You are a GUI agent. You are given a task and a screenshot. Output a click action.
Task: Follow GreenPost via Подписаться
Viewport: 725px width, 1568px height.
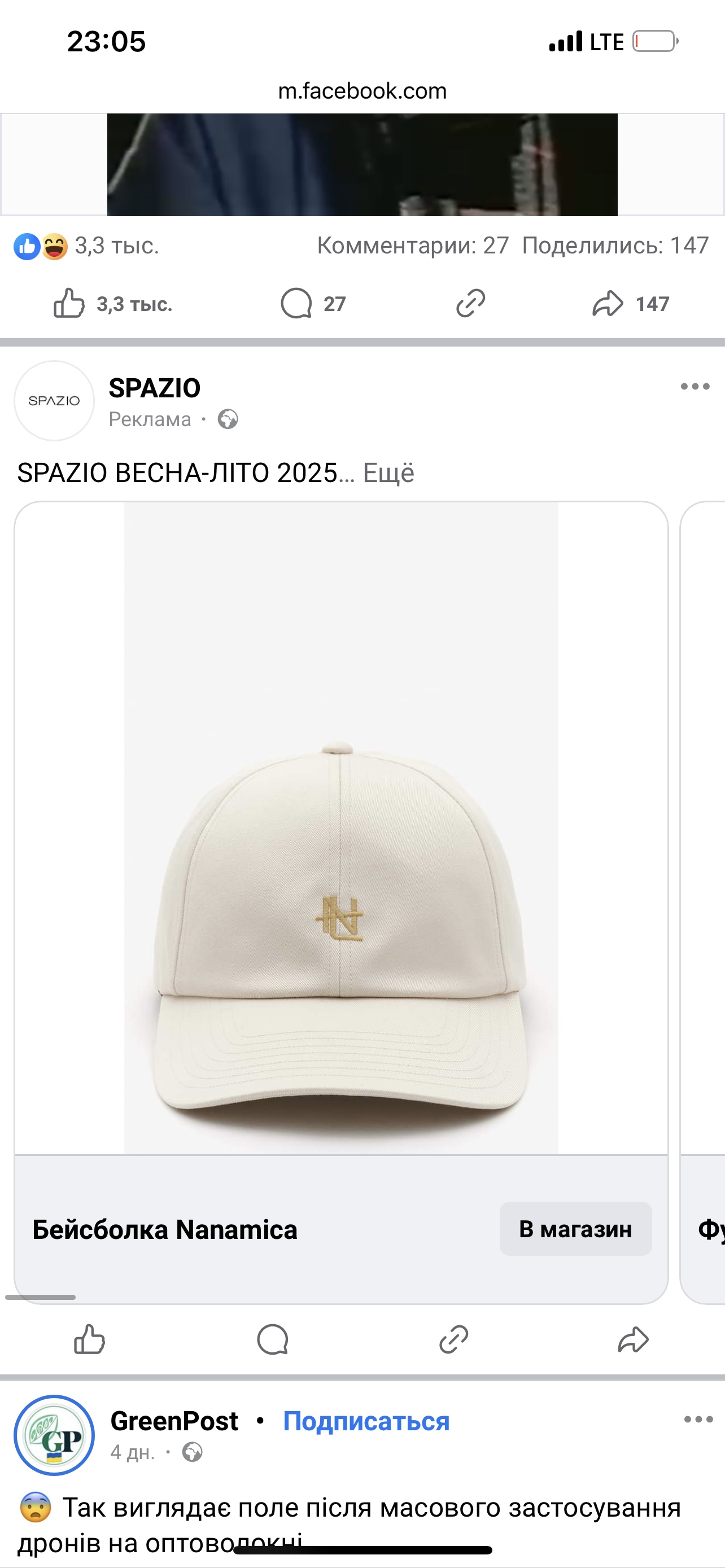tap(366, 1421)
